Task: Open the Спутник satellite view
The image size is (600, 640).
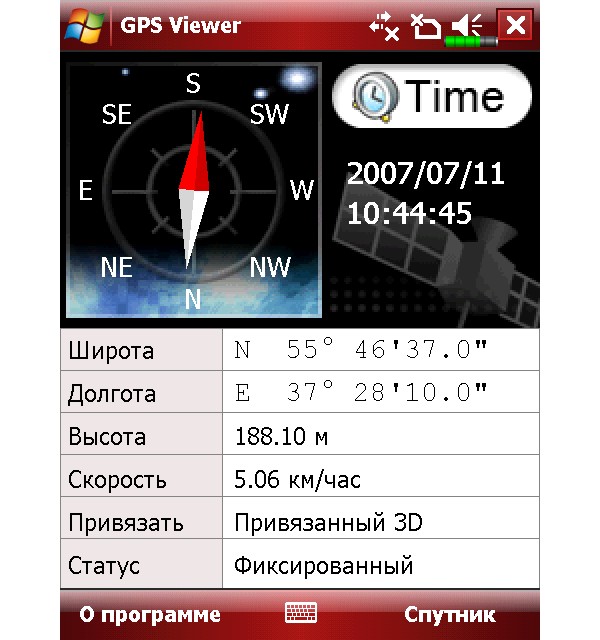Action: (x=450, y=615)
